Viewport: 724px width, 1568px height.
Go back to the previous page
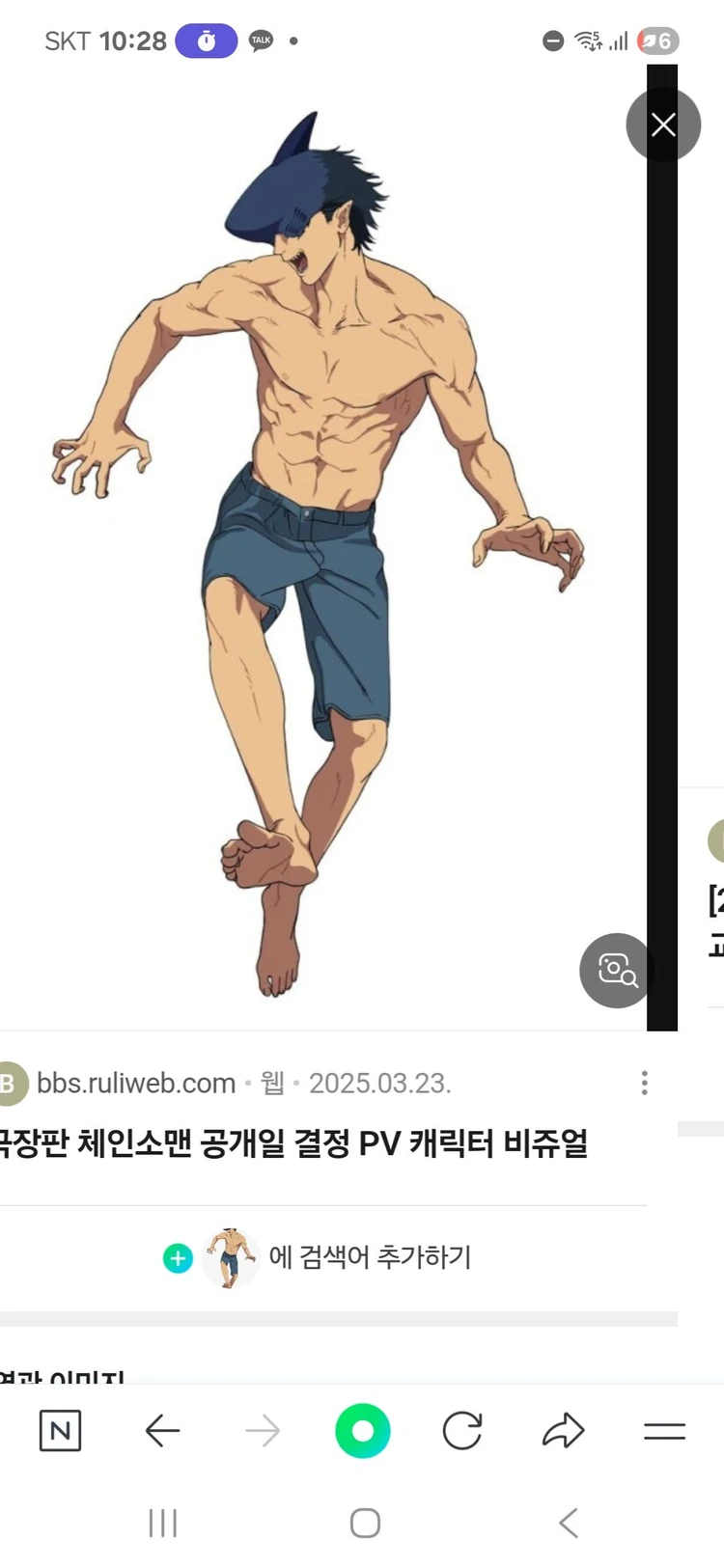pos(162,1430)
